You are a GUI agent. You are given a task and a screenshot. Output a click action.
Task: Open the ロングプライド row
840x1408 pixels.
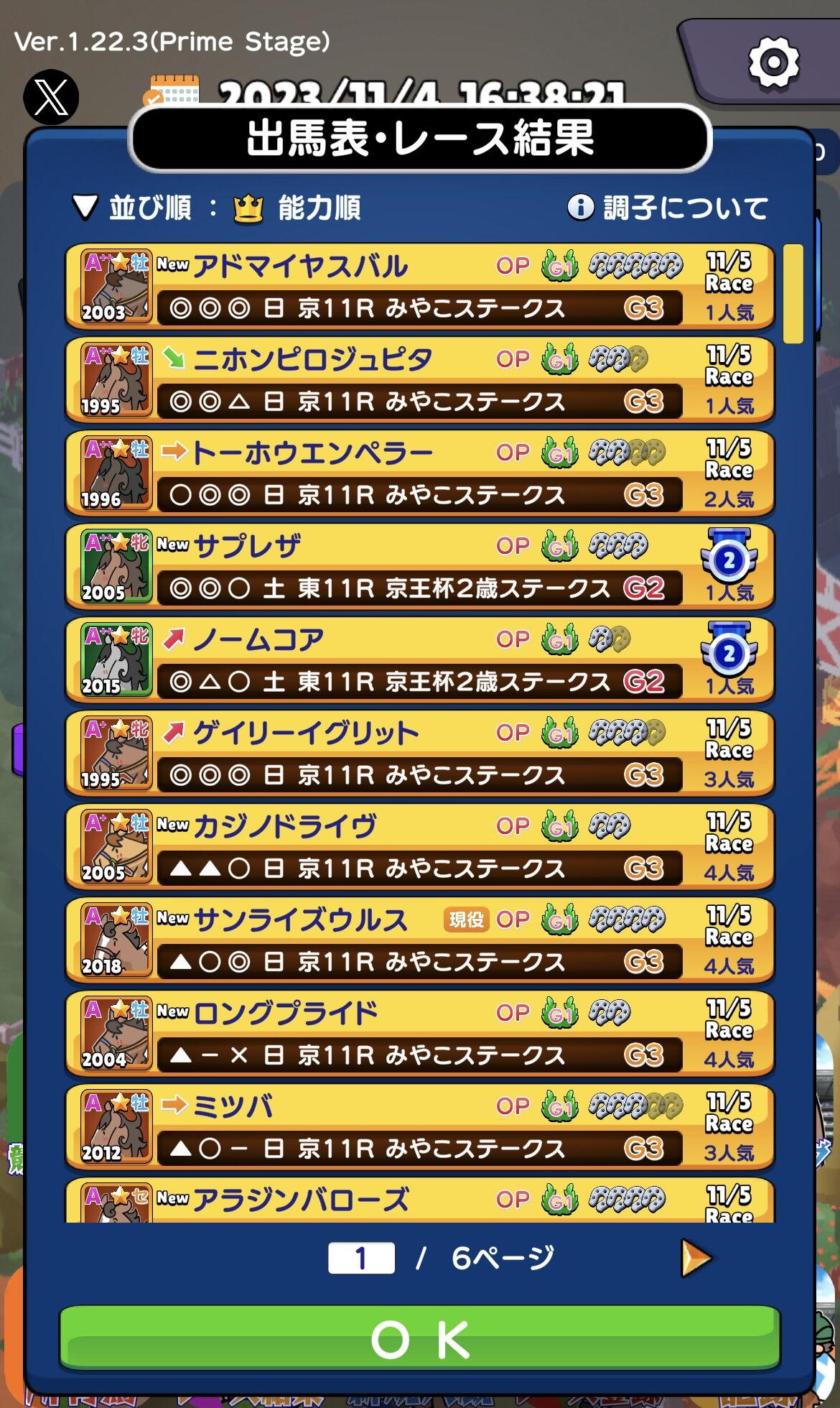tap(419, 1034)
